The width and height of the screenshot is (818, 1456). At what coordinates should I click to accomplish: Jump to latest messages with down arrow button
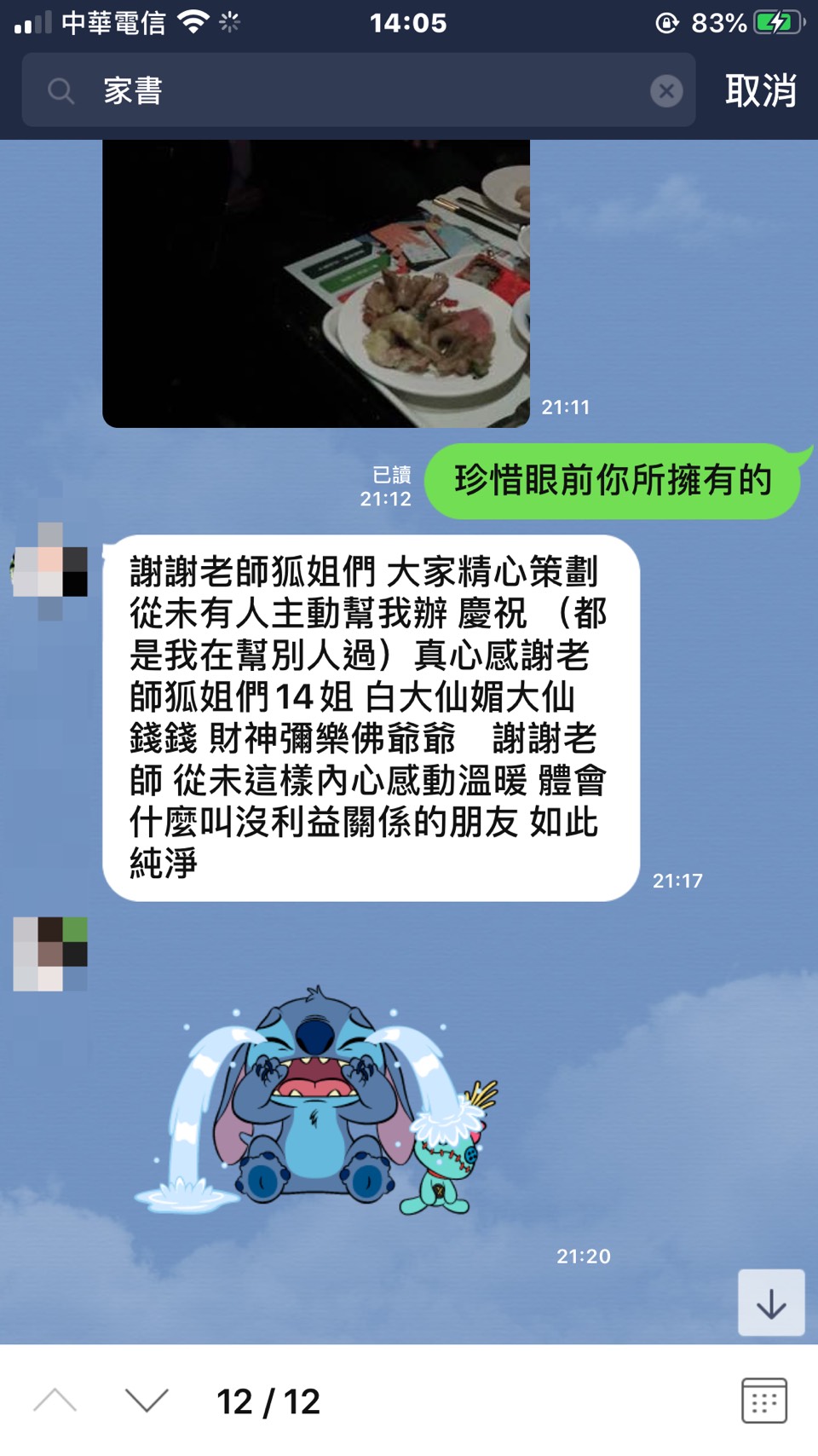coord(770,1303)
